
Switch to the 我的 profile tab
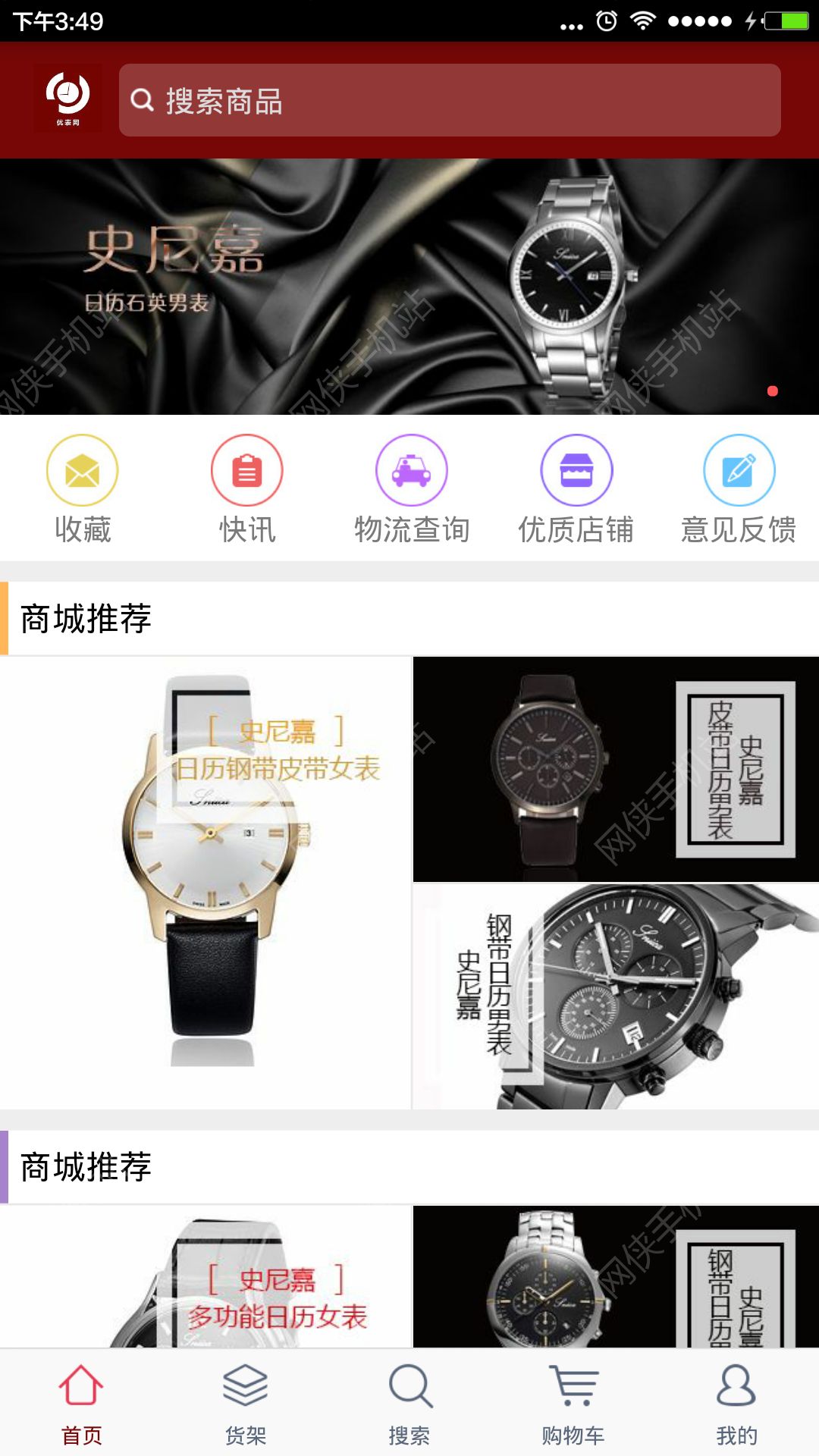click(x=737, y=1403)
